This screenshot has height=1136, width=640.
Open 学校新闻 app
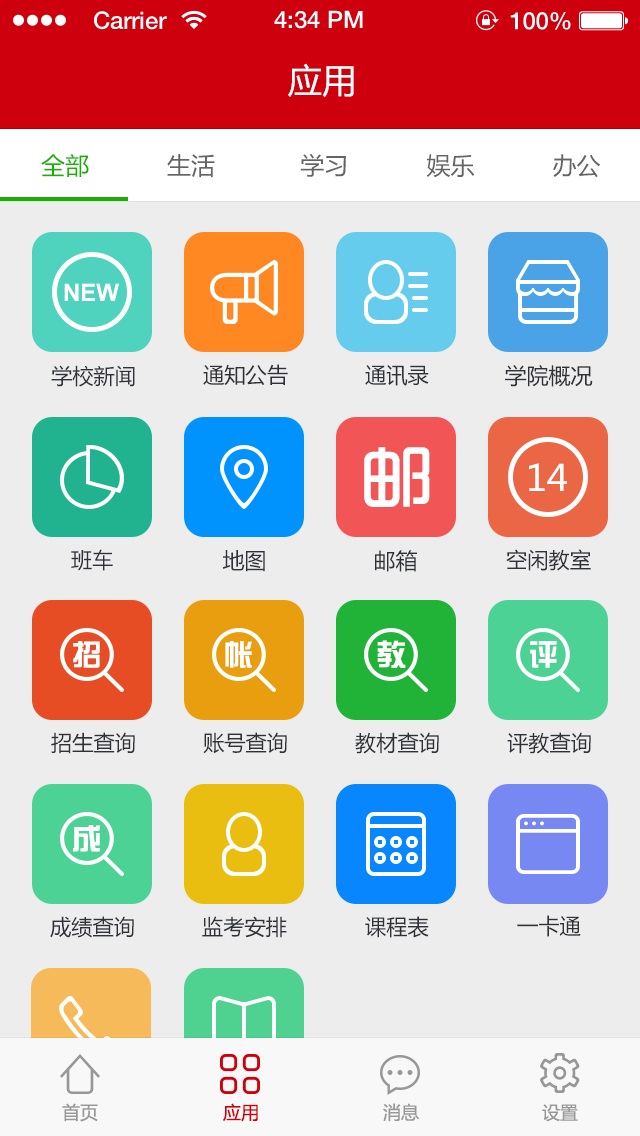[92, 292]
